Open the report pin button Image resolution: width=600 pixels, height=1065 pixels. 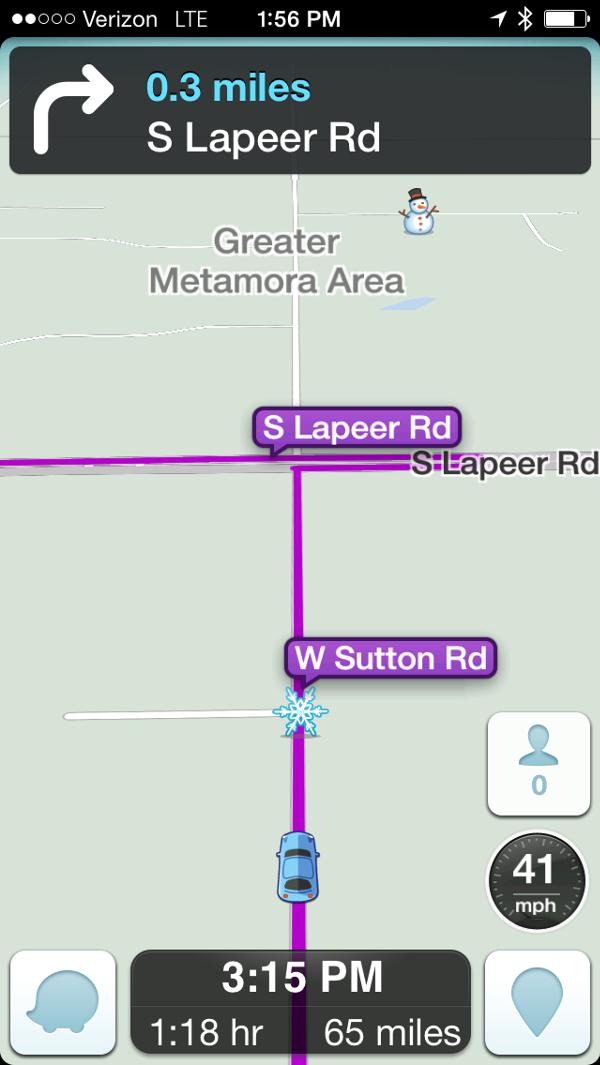[537, 1003]
